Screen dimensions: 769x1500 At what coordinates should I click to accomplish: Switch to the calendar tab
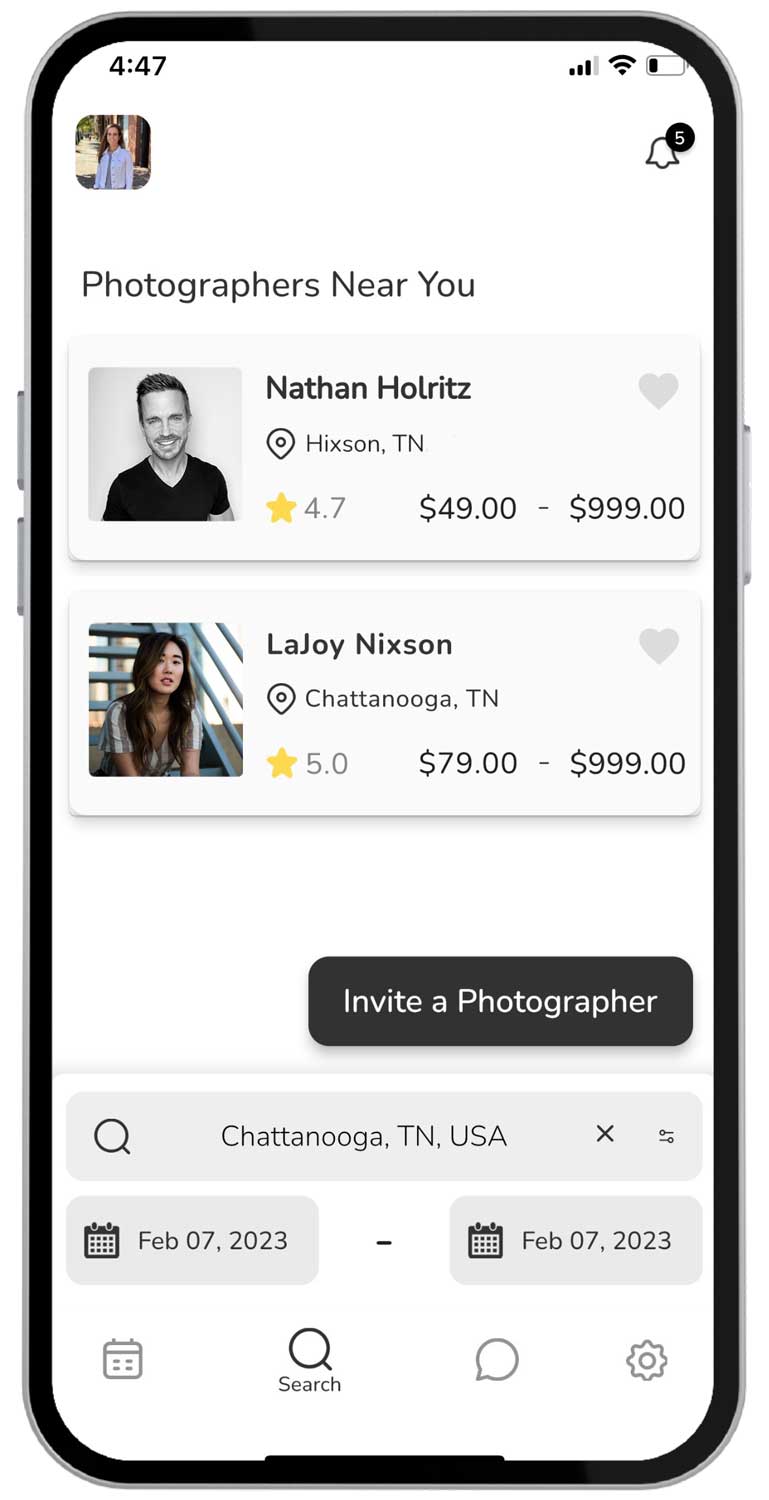coord(123,1360)
